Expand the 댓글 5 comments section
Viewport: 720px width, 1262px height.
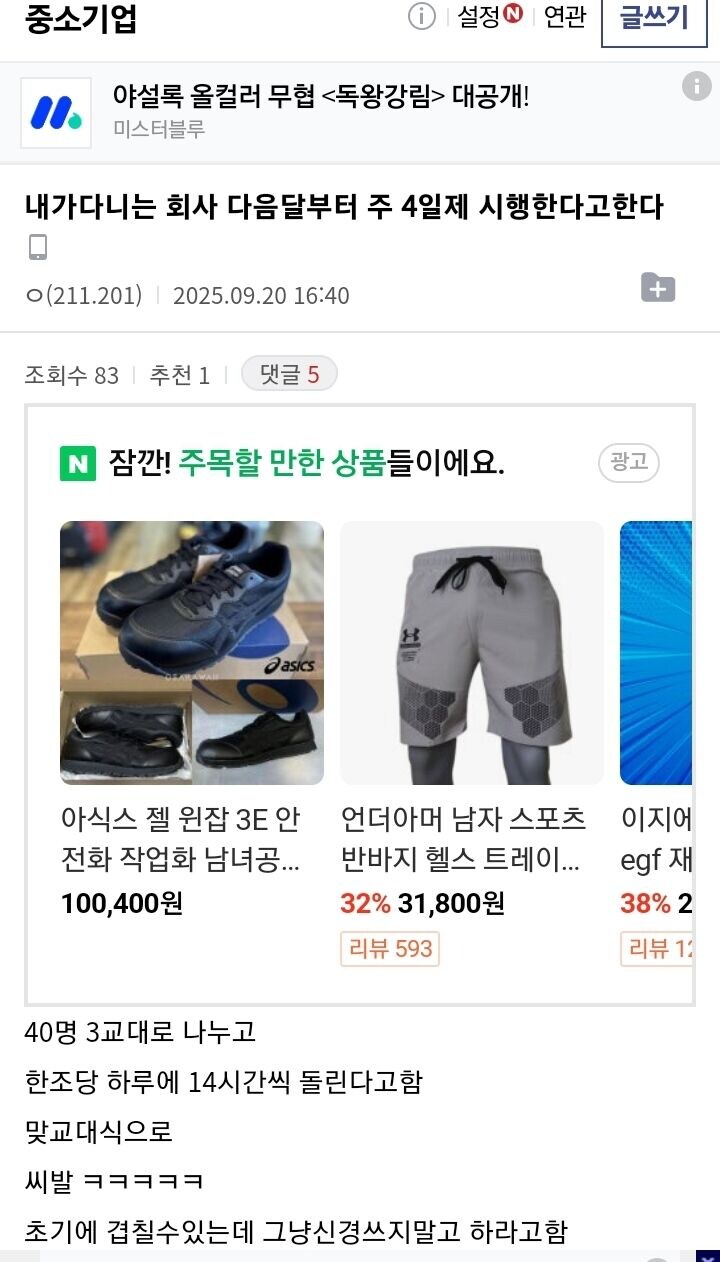point(289,375)
